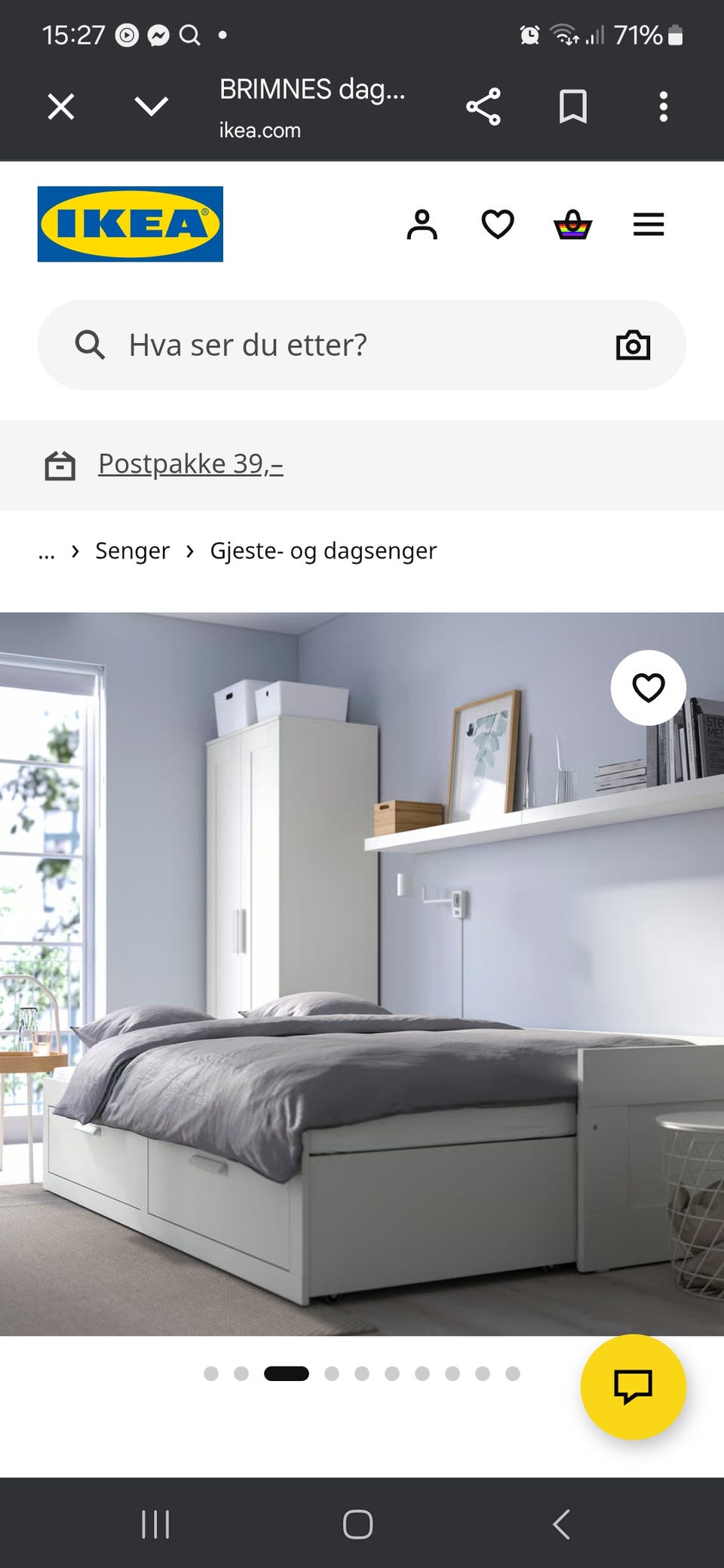Close the current browser tab
Screen dimensions: 724x1568
point(60,107)
